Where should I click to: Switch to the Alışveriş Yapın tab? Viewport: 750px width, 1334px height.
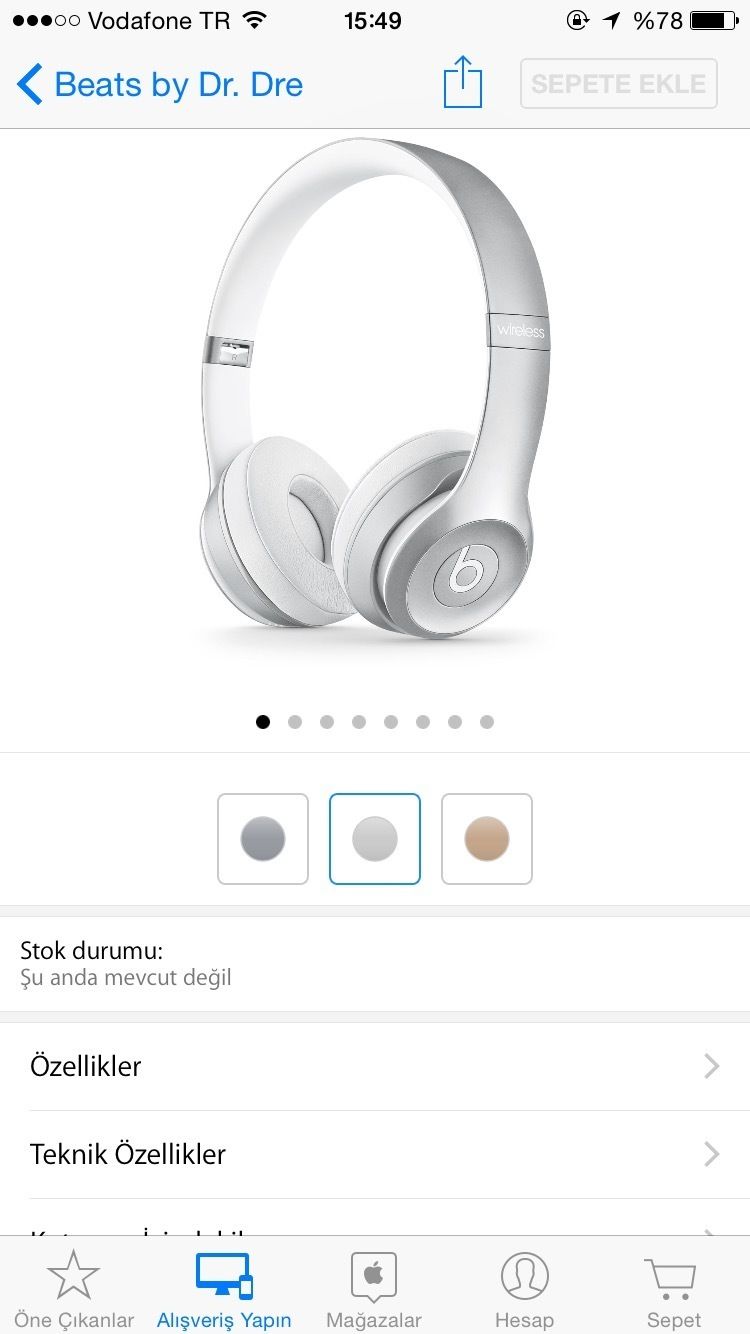[x=224, y=1290]
